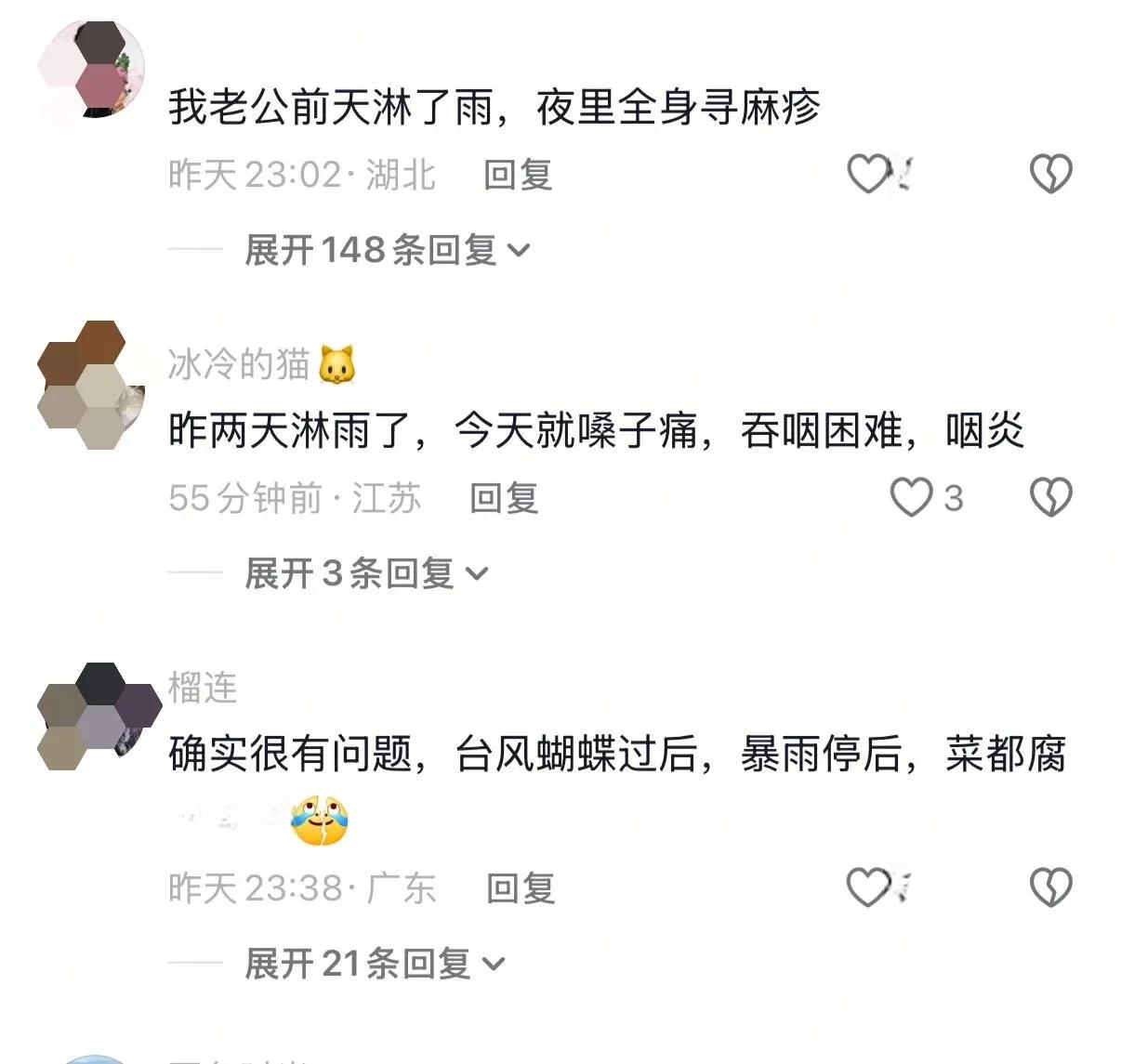
Task: Open the first commenter's avatar
Action: point(91,70)
